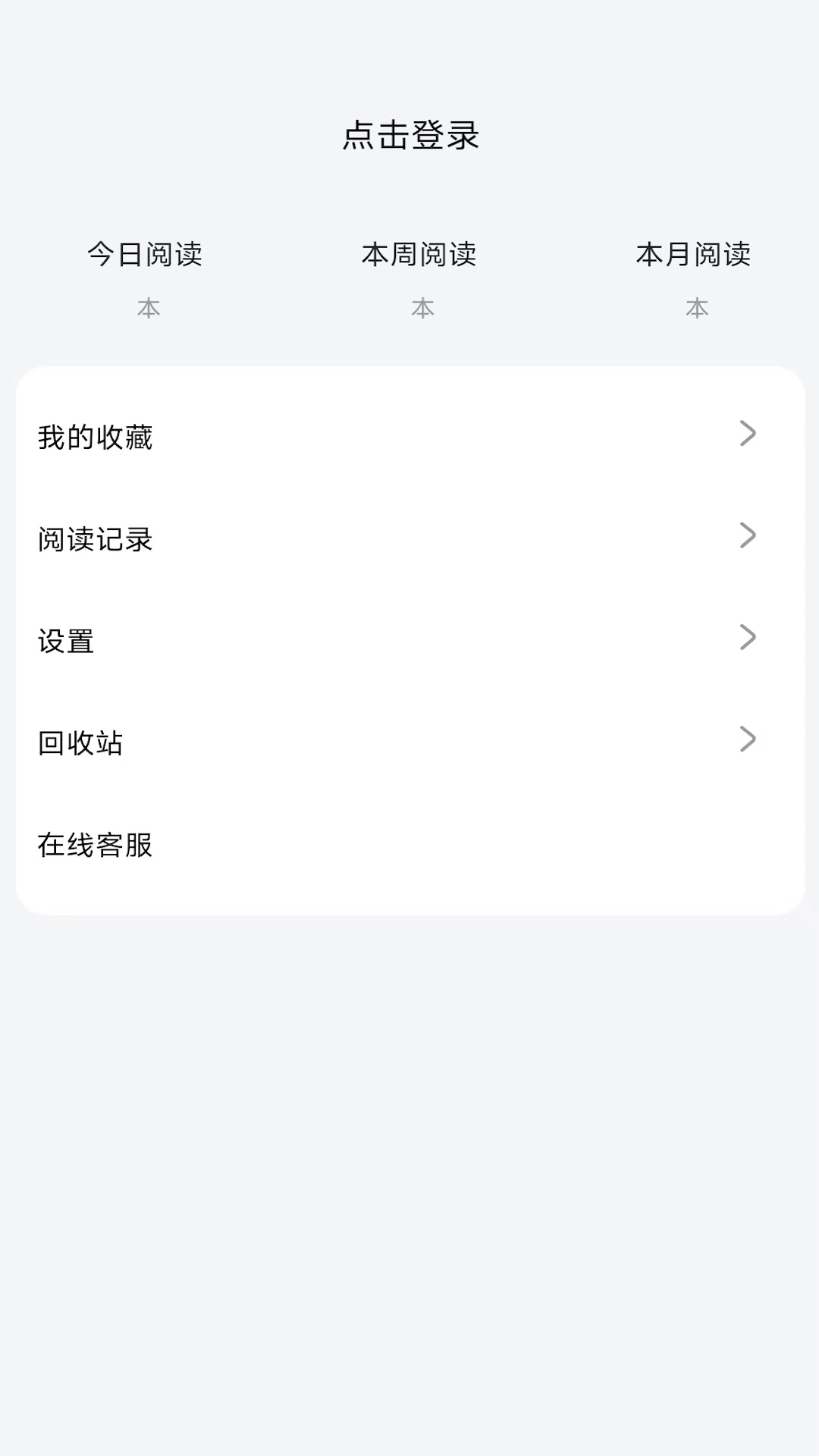Viewport: 819px width, 1456px height.
Task: Select the 今日阅读 statistic
Action: coord(146,256)
